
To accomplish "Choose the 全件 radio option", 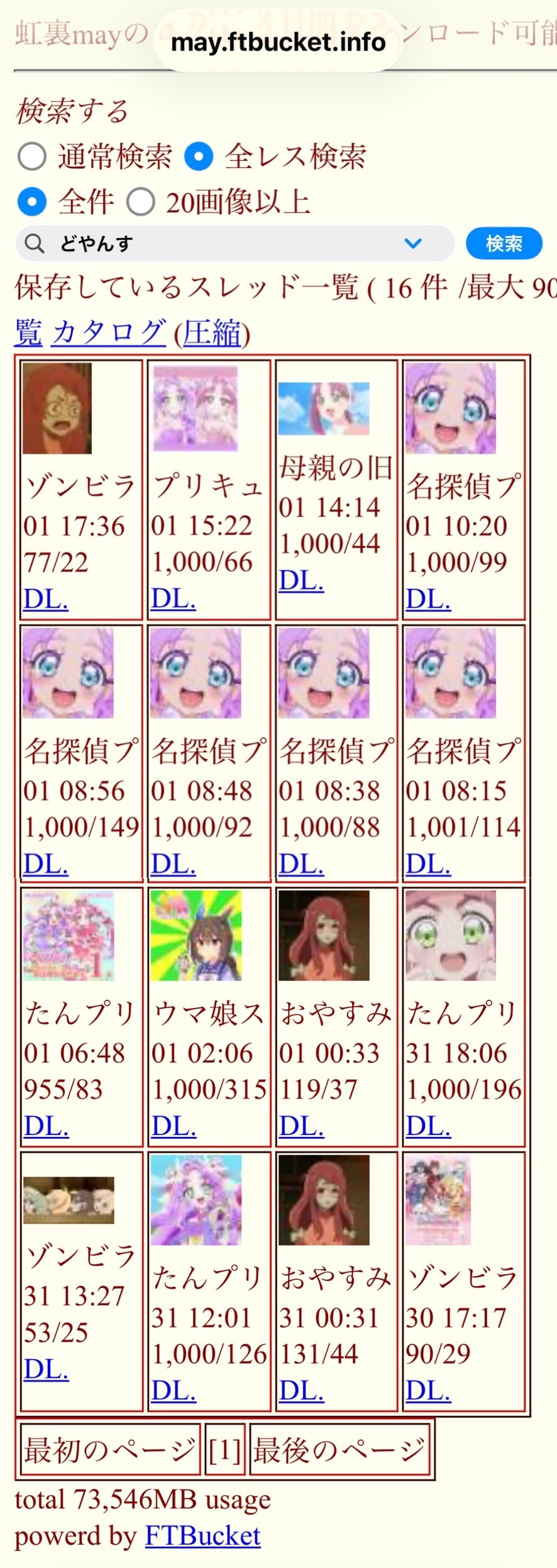I will click(31, 202).
